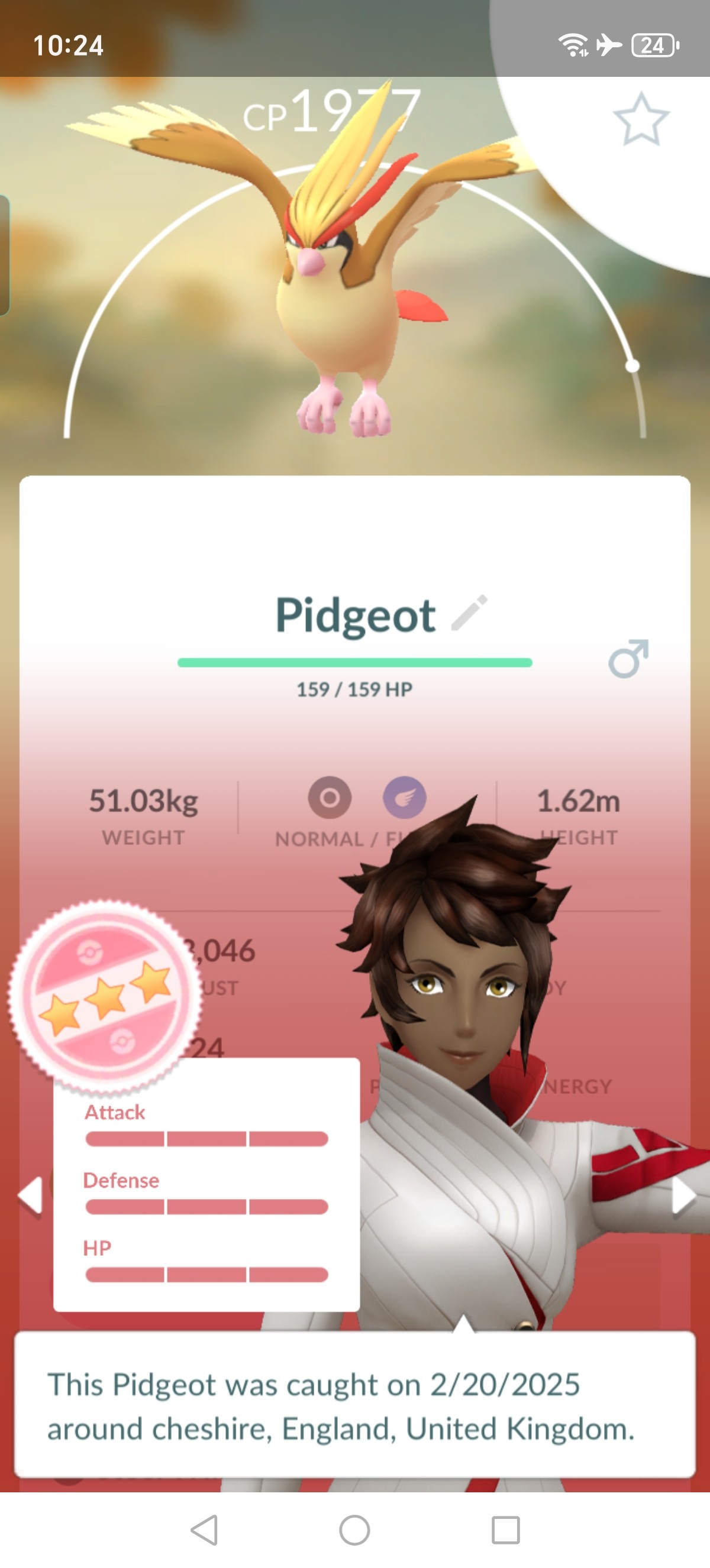Tap the Android back button
This screenshot has width=710, height=1568.
(205, 1530)
